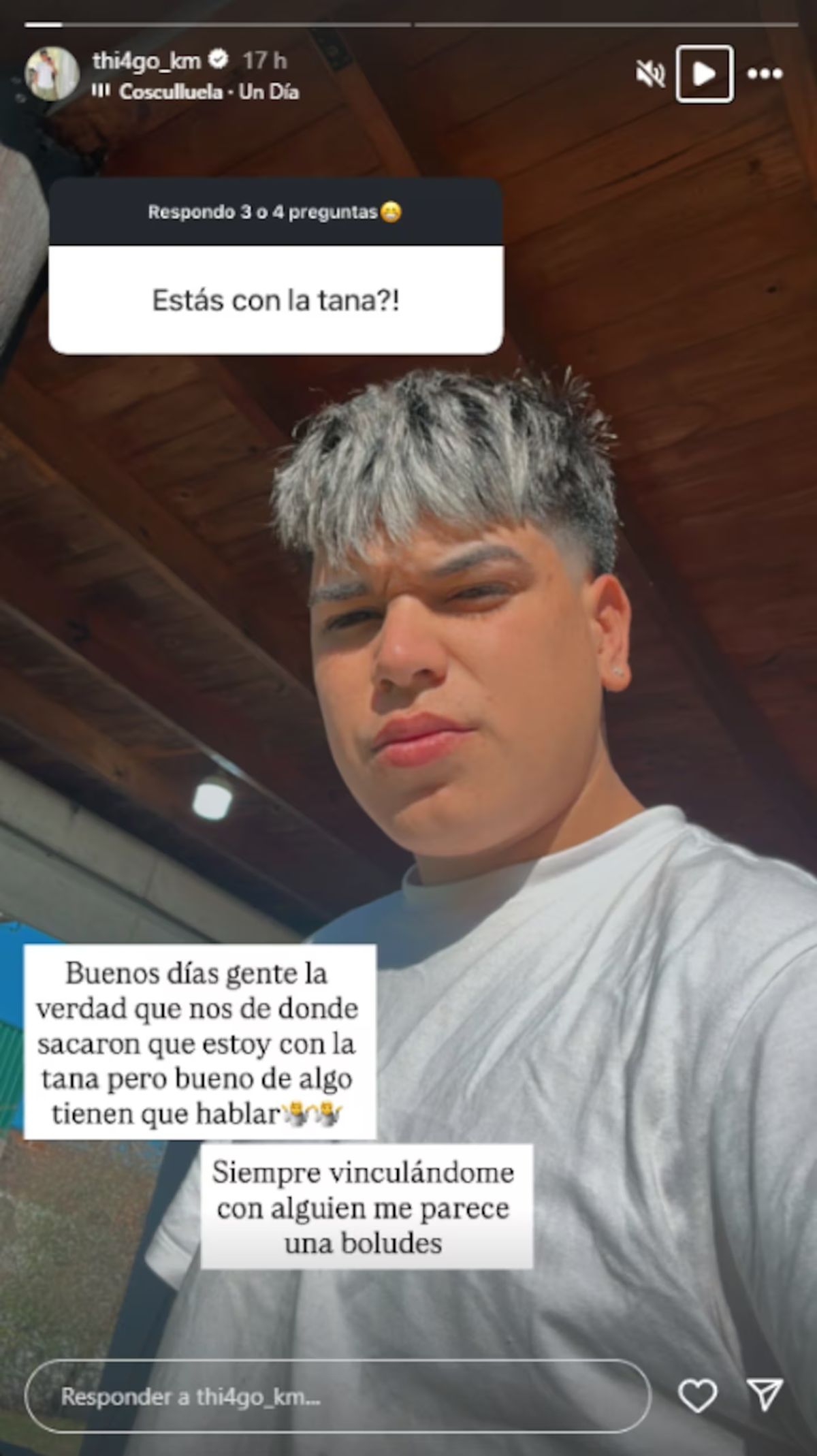The image size is (817, 1456).
Task: Open the three-dot more options menu
Action: tap(764, 74)
